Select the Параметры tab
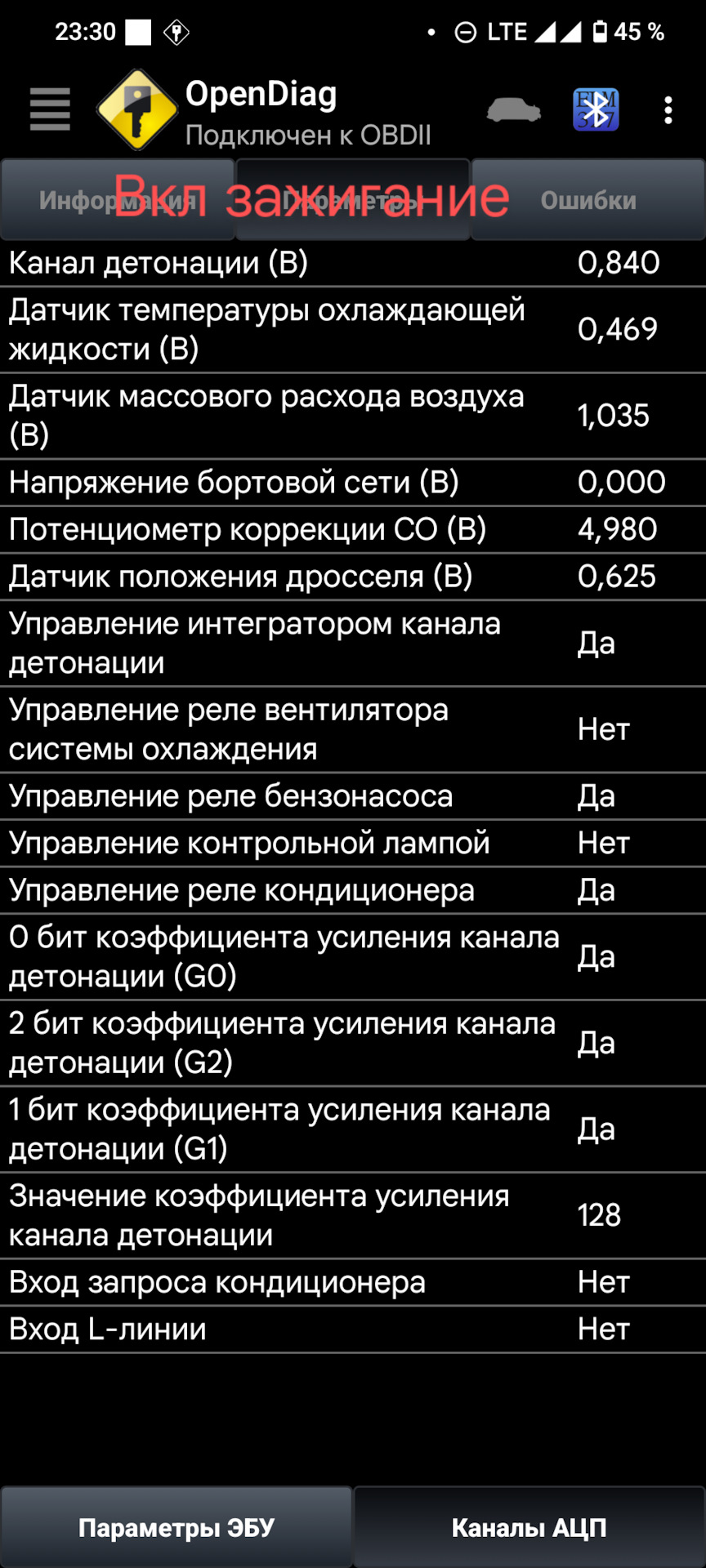Image resolution: width=706 pixels, height=1568 pixels. pos(353,200)
